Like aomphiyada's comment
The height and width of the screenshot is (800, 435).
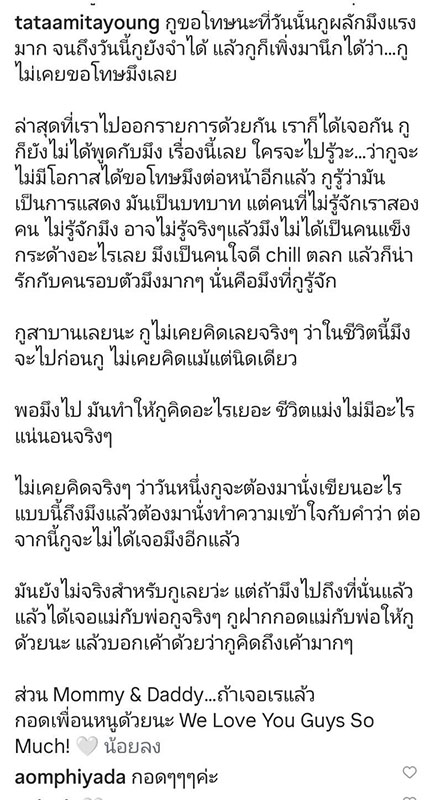[x=410, y=772]
